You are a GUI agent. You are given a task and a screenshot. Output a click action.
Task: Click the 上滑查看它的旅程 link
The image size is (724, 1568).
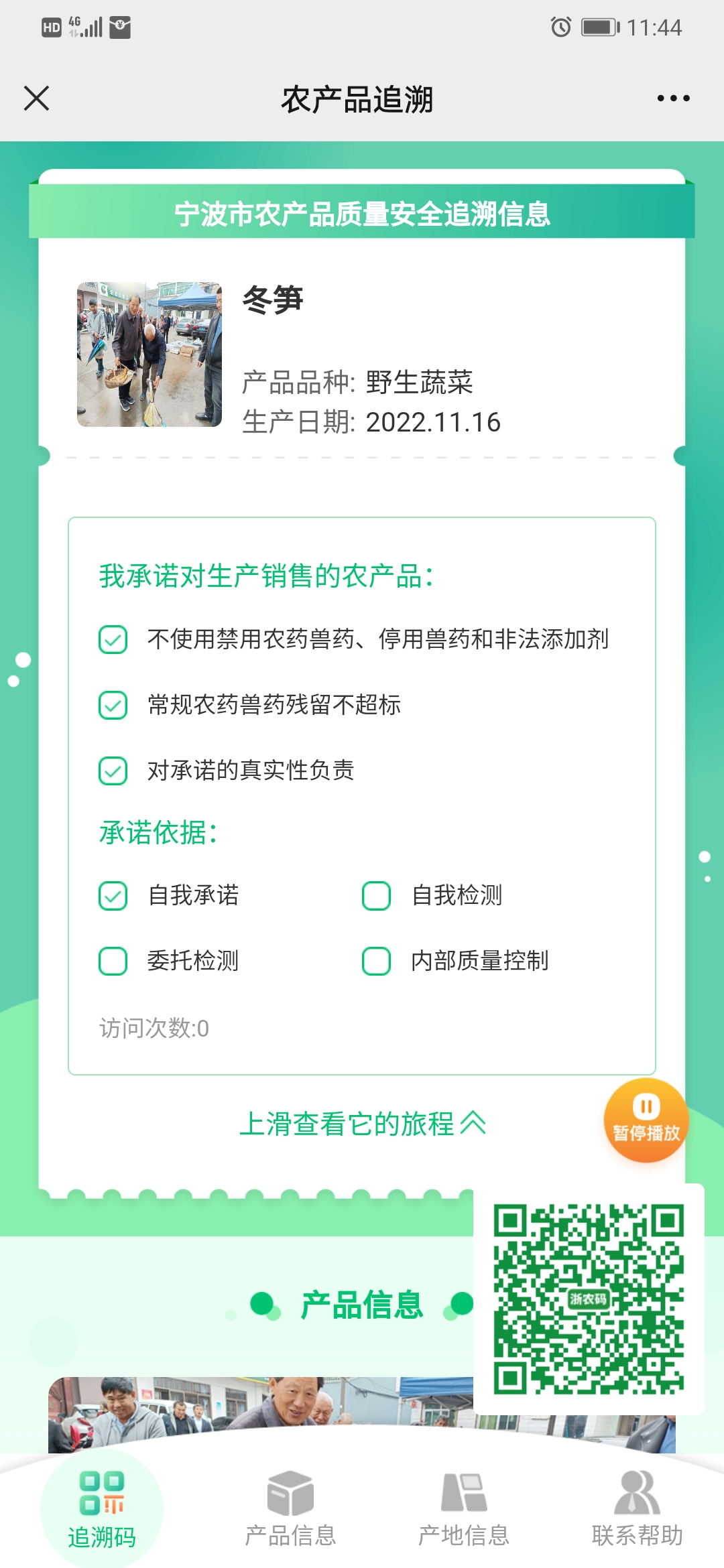pos(362,1124)
